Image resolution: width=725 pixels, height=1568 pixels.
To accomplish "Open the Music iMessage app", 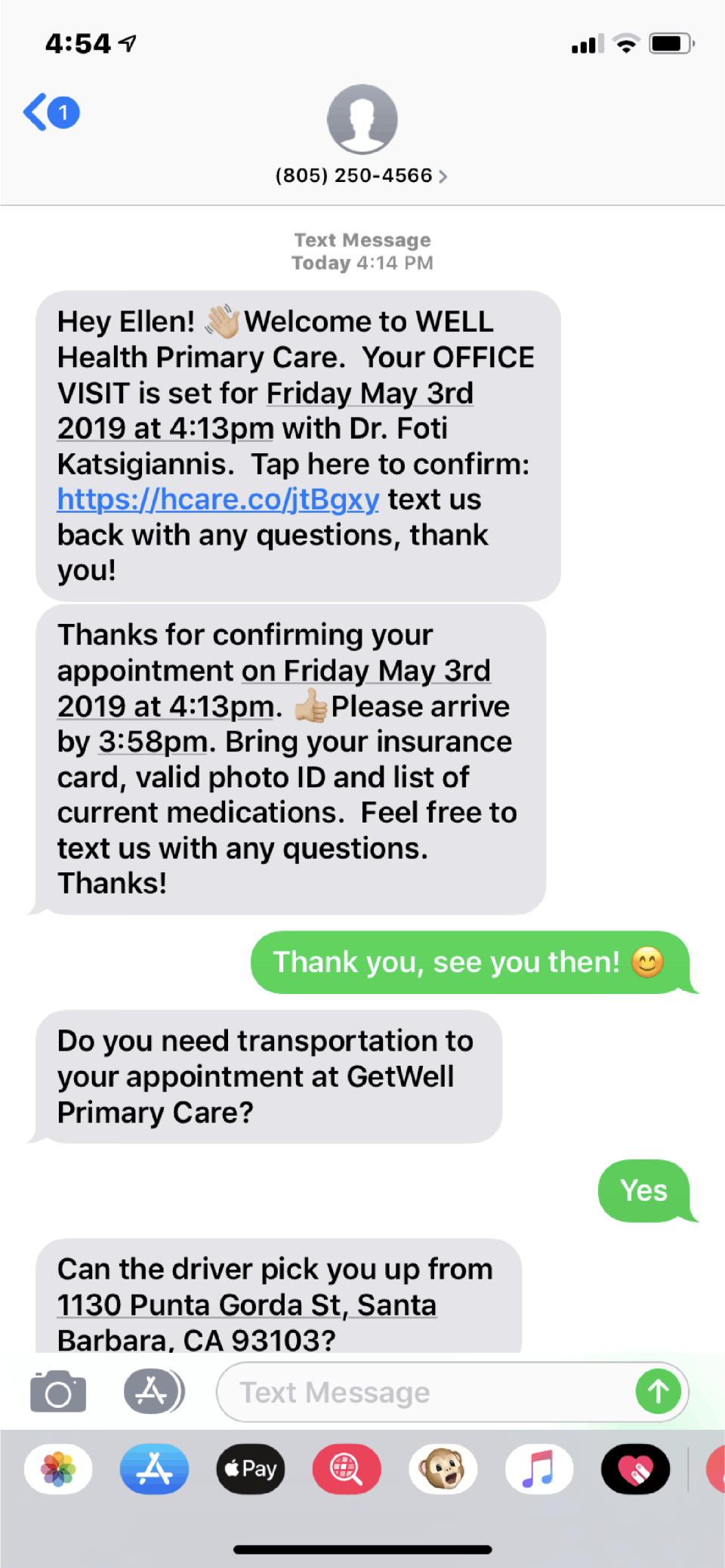I will click(539, 1469).
